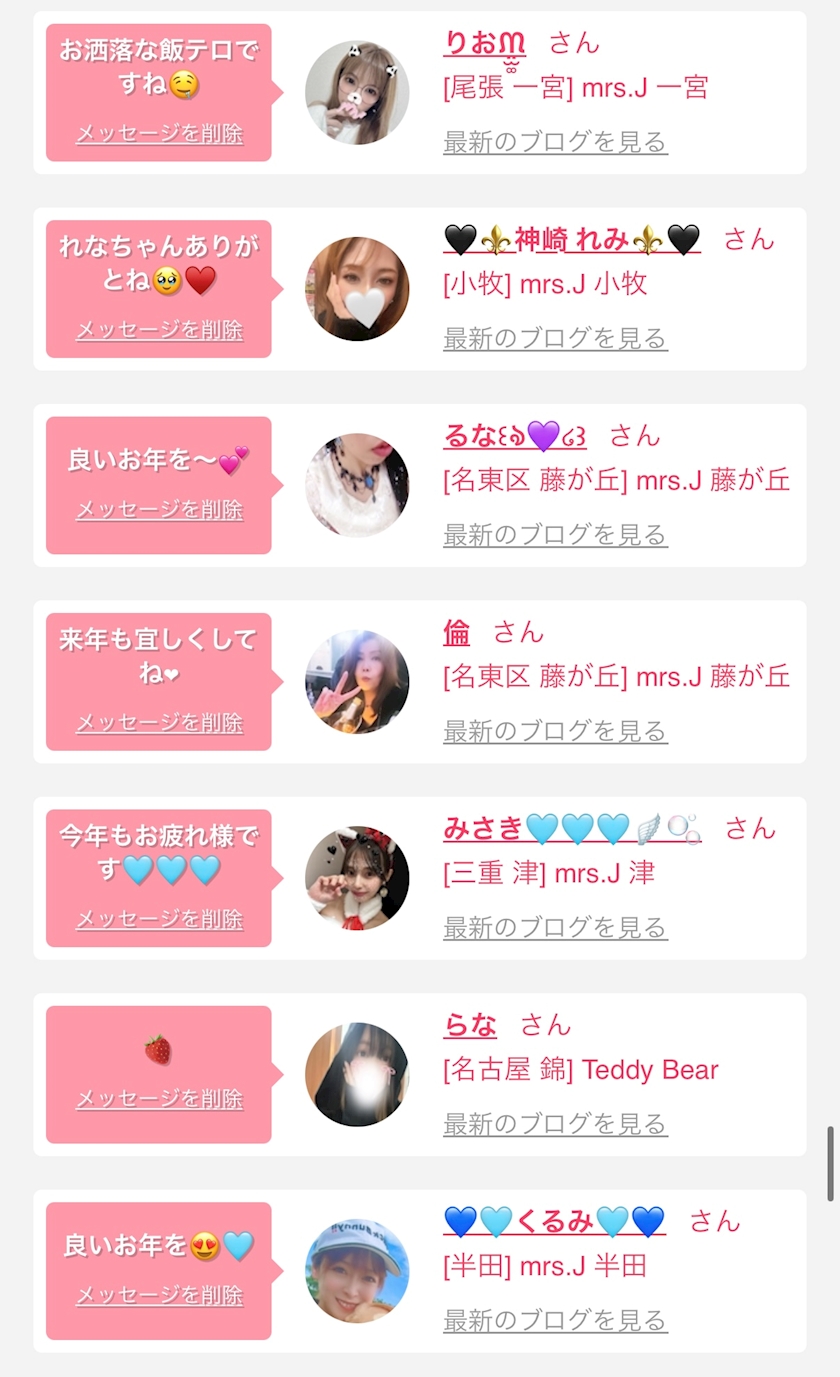Delete the message to 神崎れみ
The height and width of the screenshot is (1377, 840).
(x=159, y=330)
